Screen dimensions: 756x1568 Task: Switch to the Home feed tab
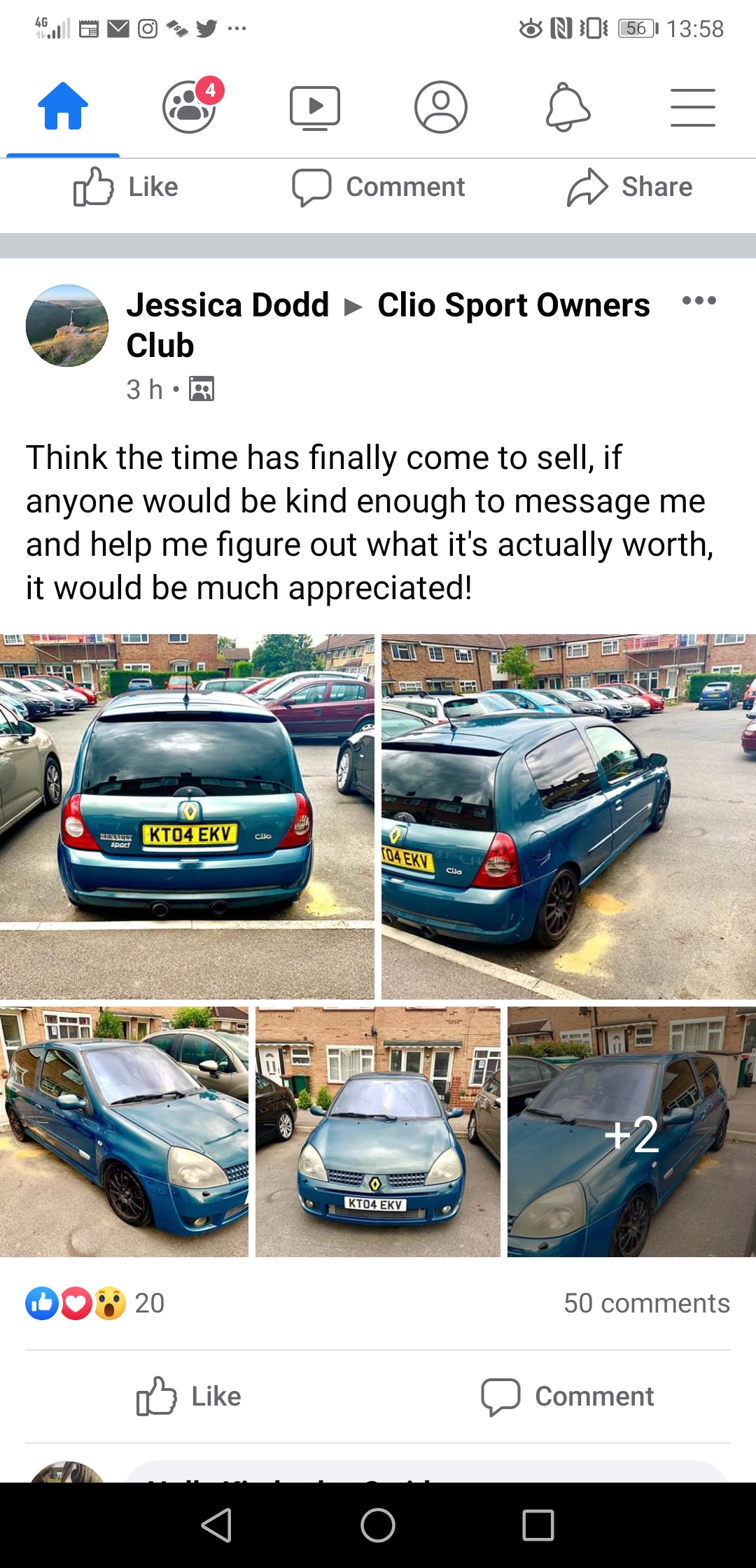pyautogui.click(x=63, y=107)
